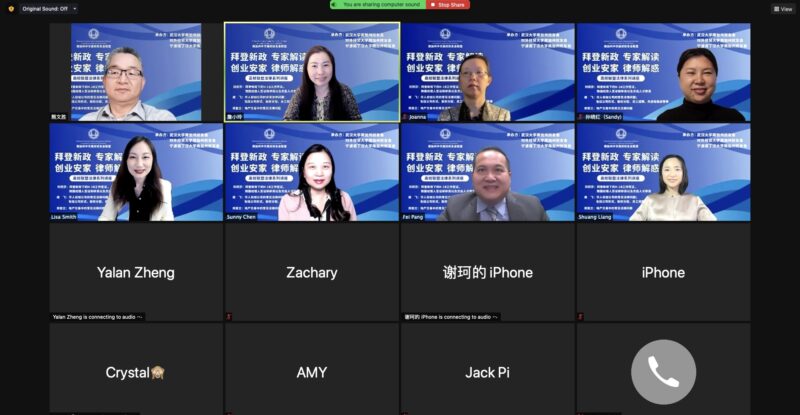
Task: Select Joanna's video tile
Action: 488,72
